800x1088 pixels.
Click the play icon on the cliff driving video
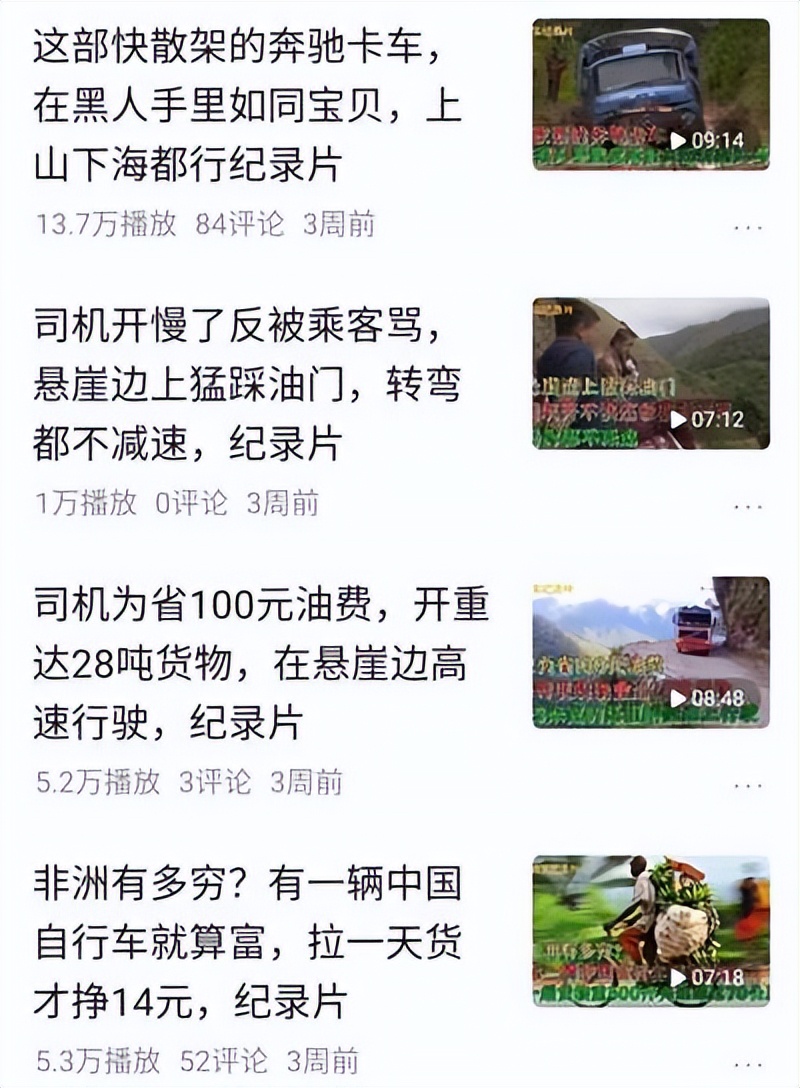click(677, 417)
